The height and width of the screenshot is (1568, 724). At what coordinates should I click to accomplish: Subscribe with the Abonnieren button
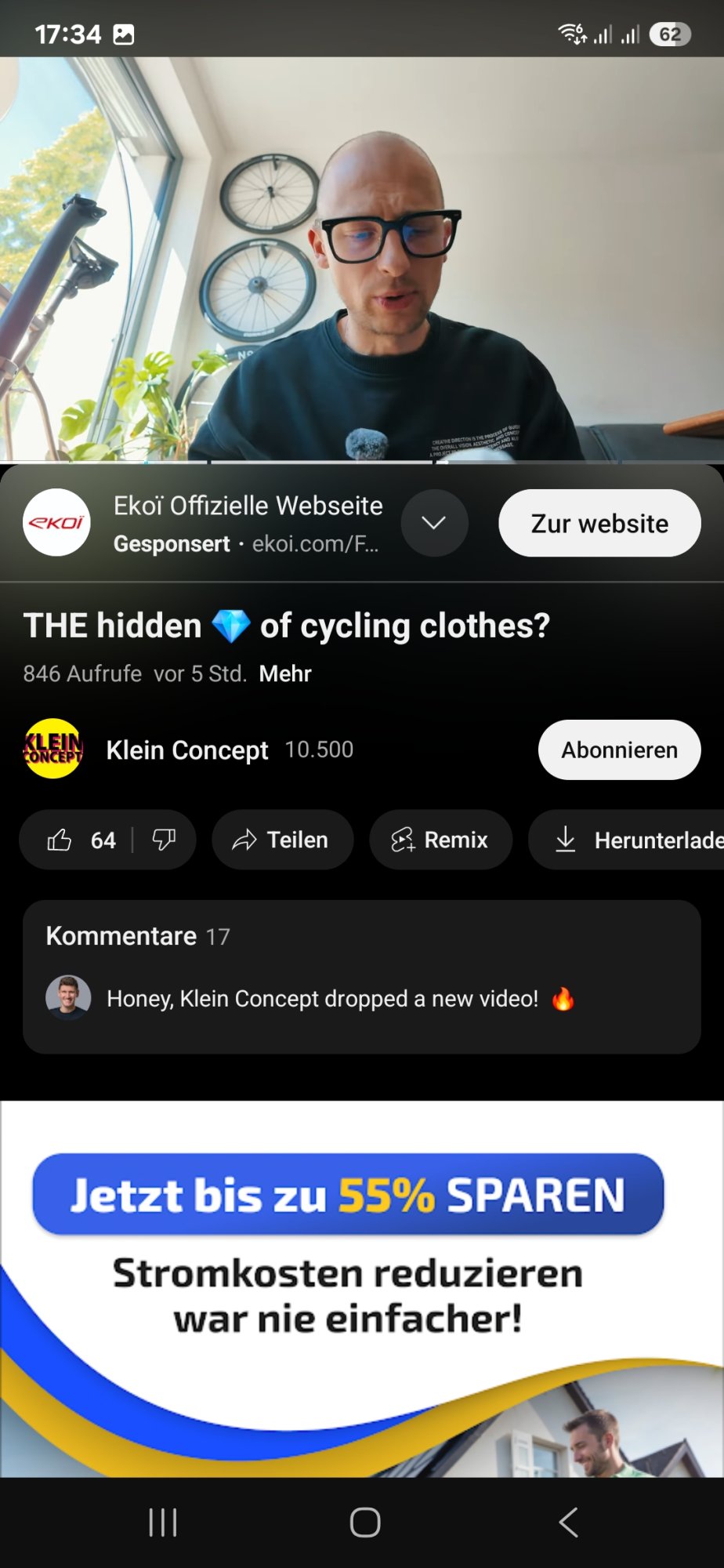pyautogui.click(x=619, y=750)
